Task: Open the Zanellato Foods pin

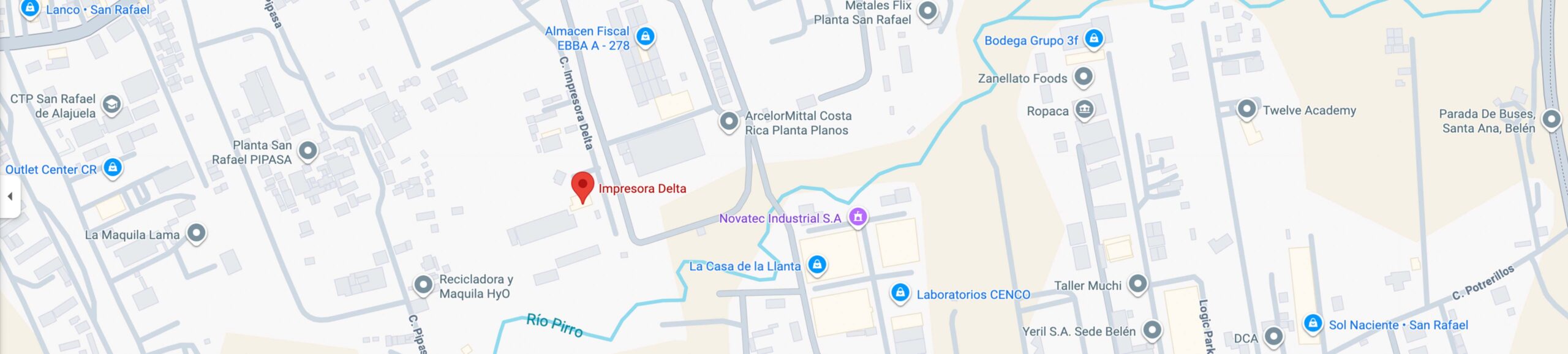Action: click(x=1084, y=77)
